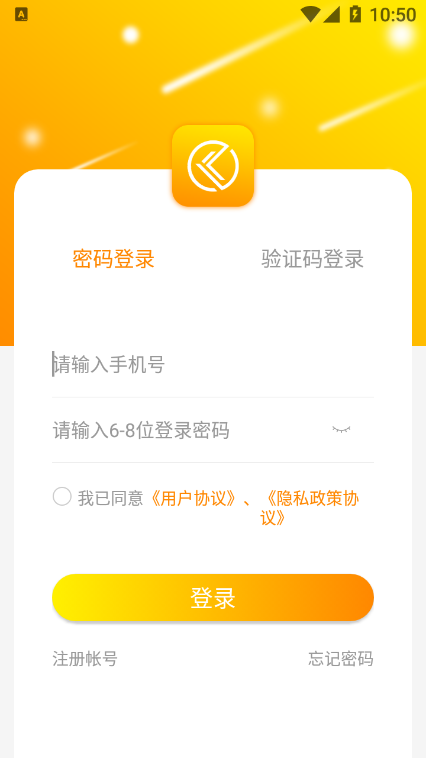Toggle password visibility eye icon
The height and width of the screenshot is (758, 426).
point(341,429)
